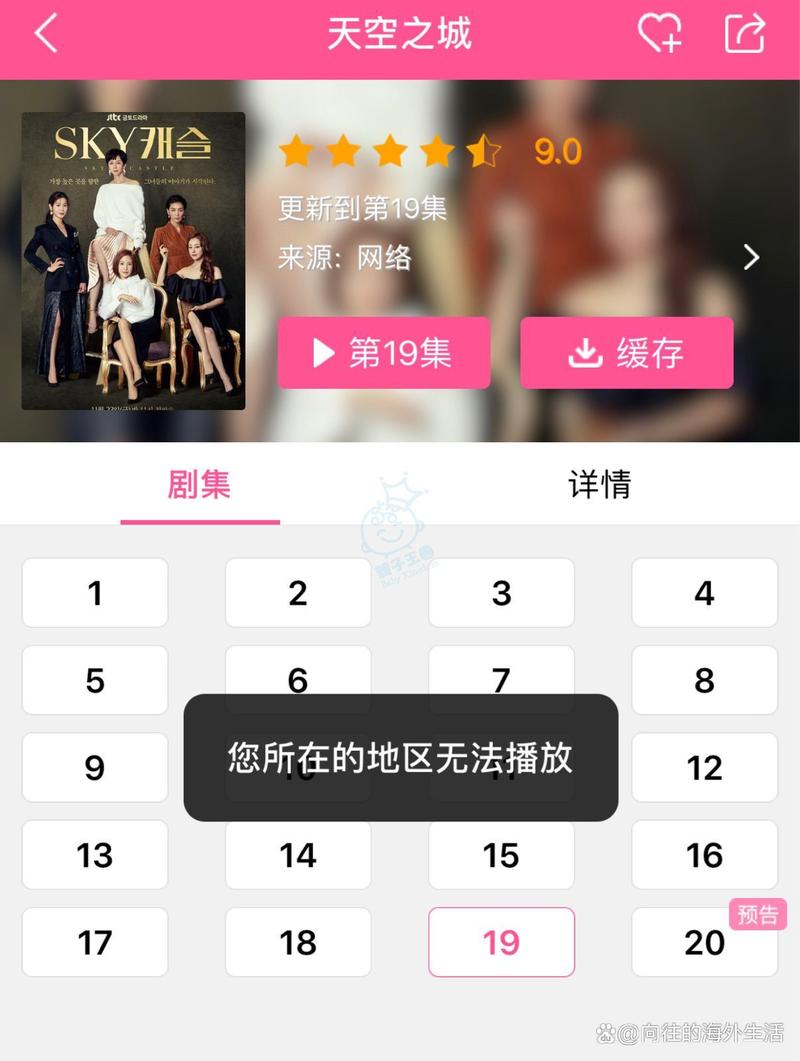Open episode 8
Viewport: 800px width, 1061px height.
pos(705,680)
